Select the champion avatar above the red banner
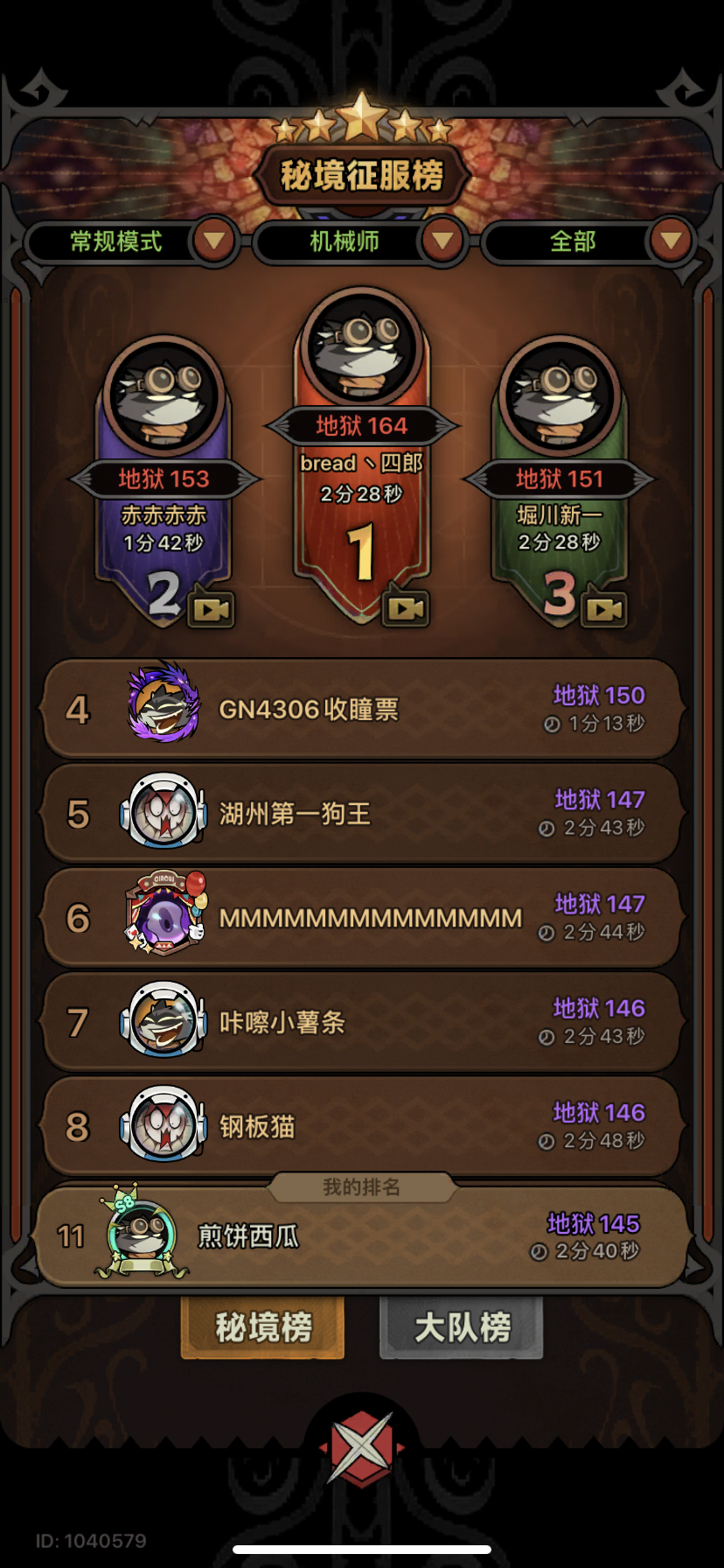Screen dimensions: 724x1568 pyautogui.click(x=362, y=348)
